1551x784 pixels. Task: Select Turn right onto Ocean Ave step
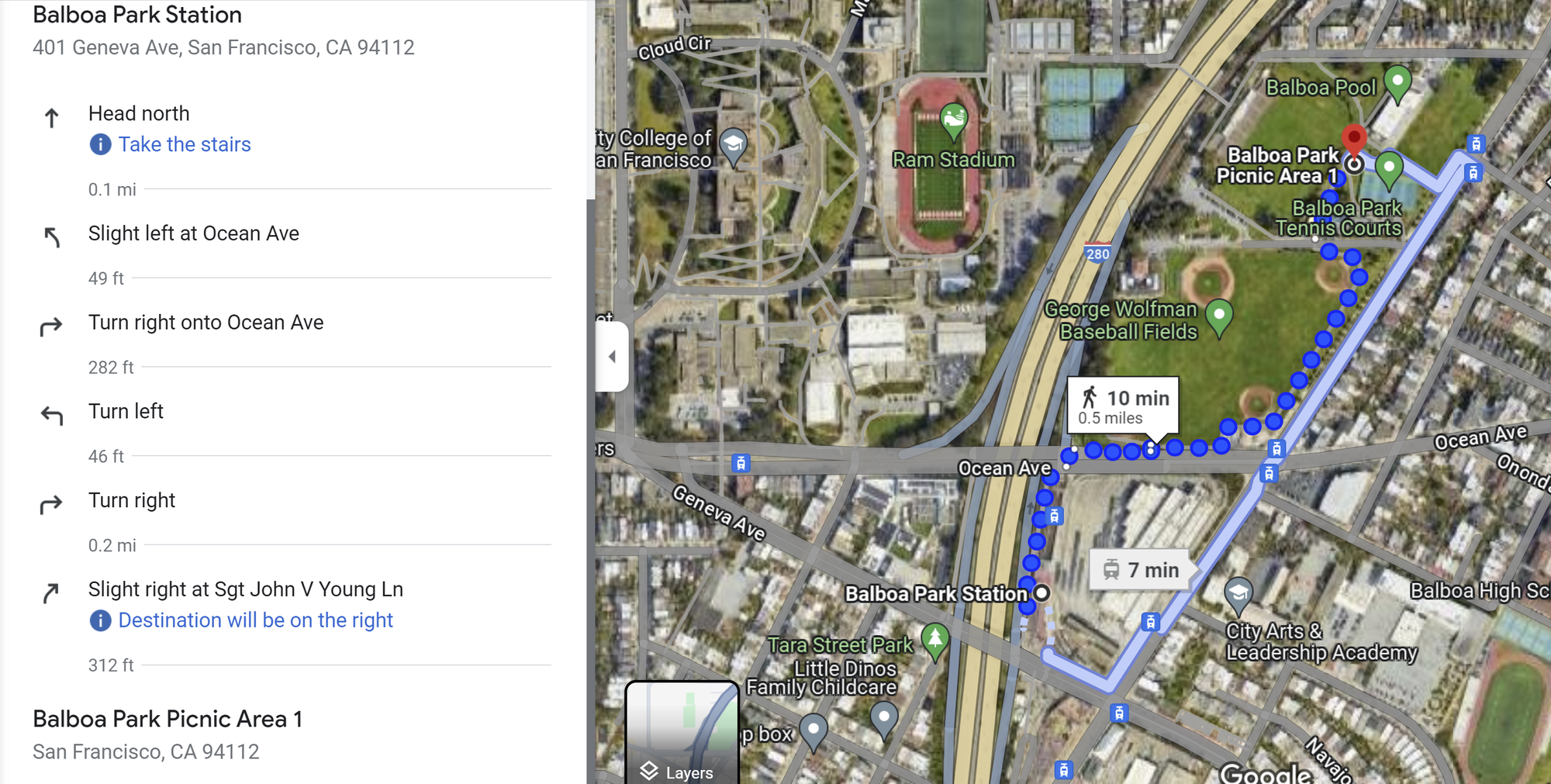tap(206, 323)
